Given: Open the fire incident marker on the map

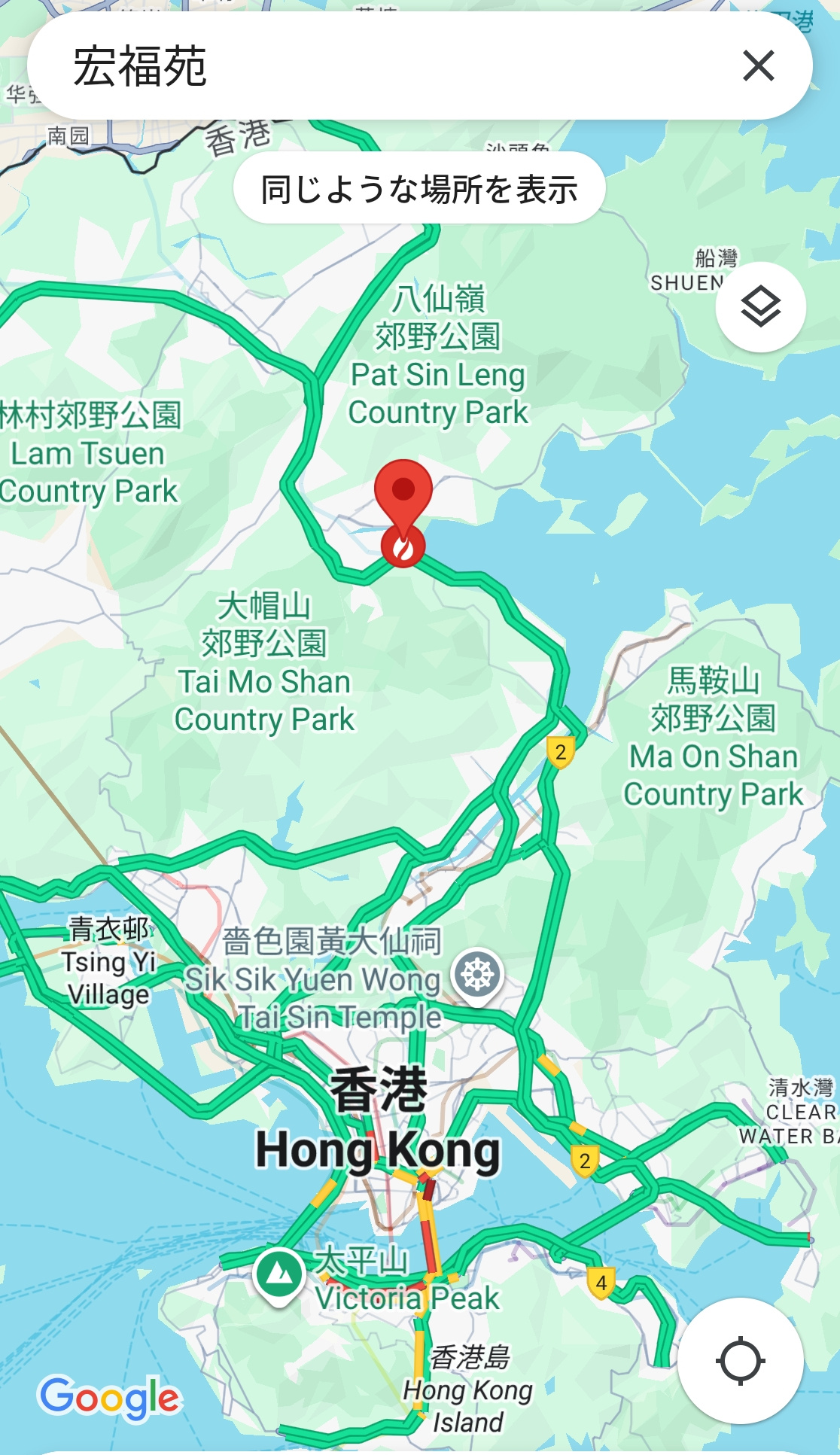Looking at the screenshot, I should point(403,549).
